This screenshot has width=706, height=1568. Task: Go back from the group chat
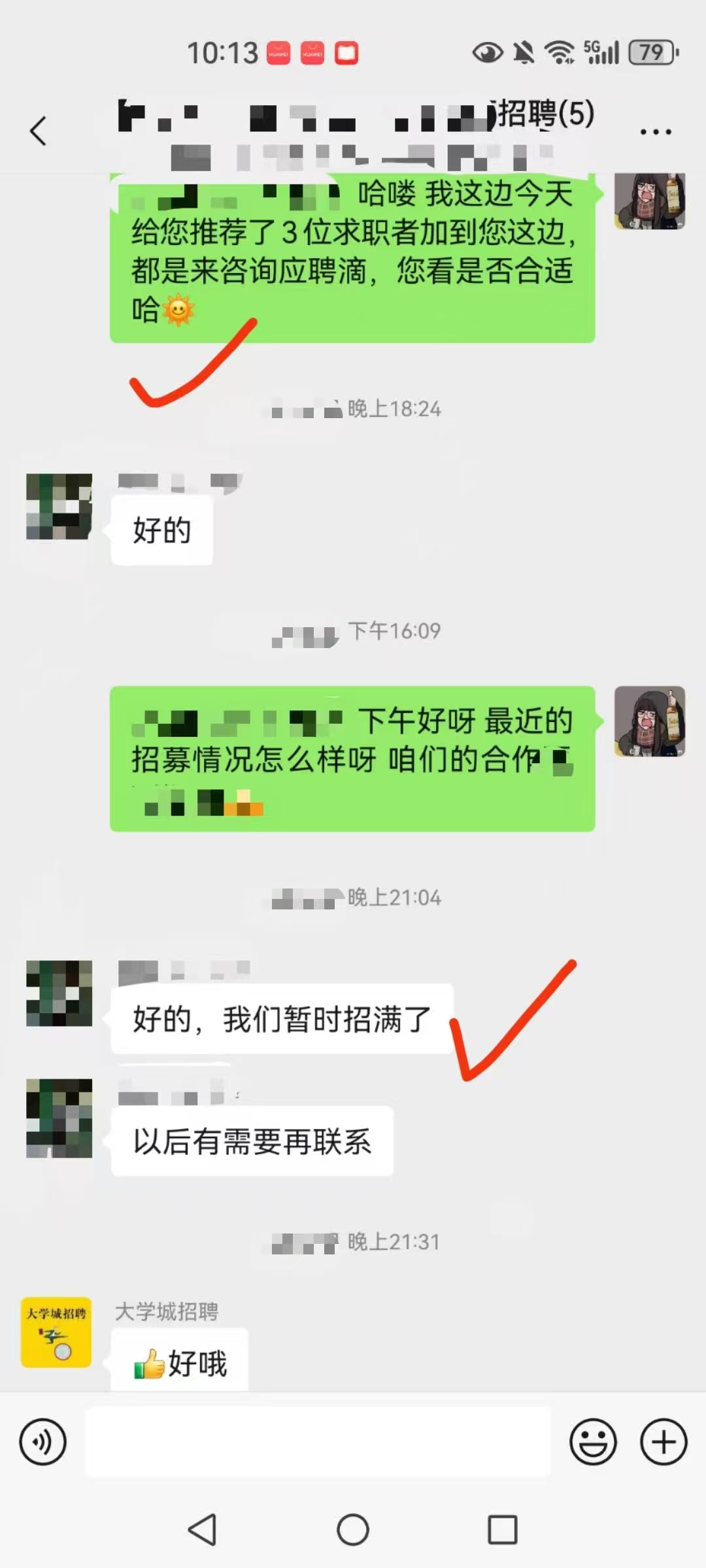(x=39, y=131)
